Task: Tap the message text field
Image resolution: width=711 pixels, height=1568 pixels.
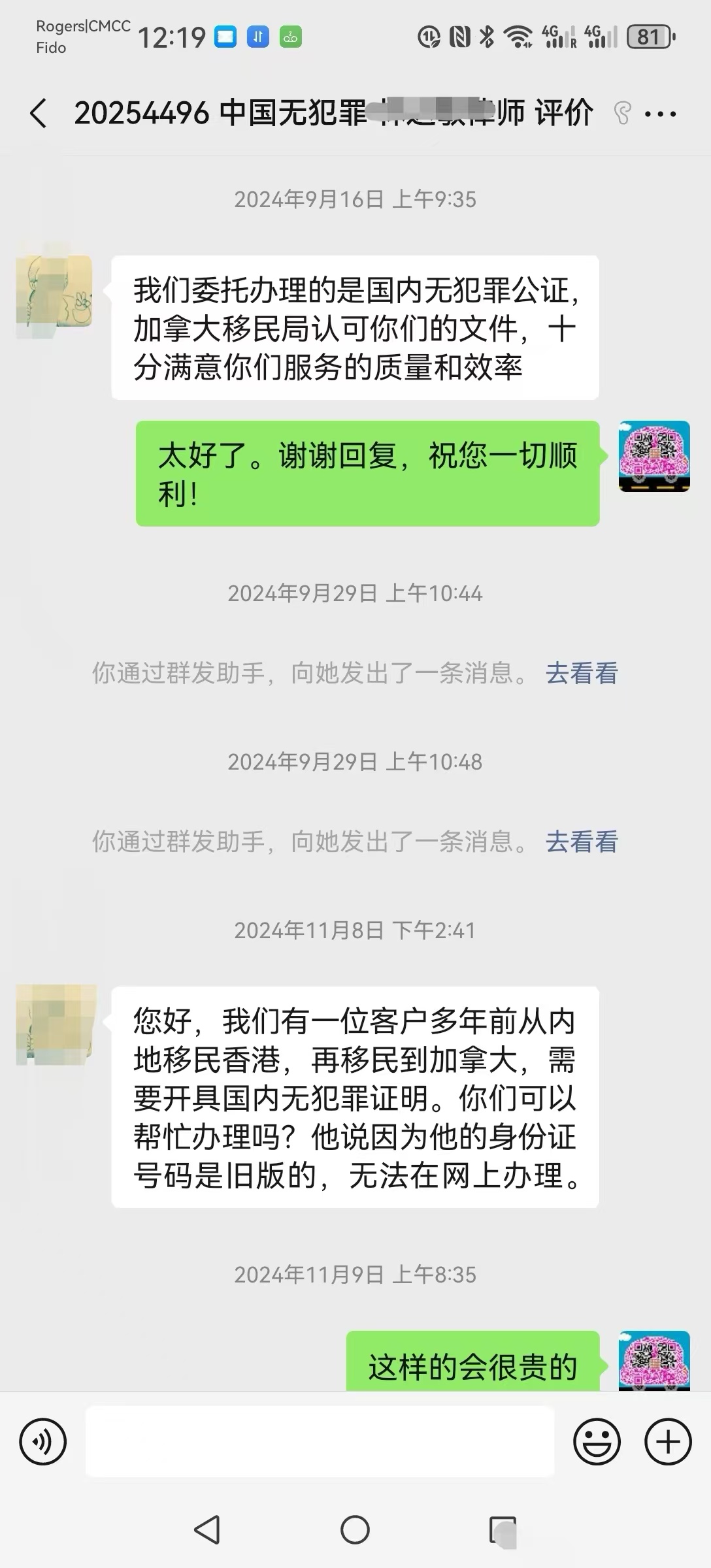Action: point(320,1441)
